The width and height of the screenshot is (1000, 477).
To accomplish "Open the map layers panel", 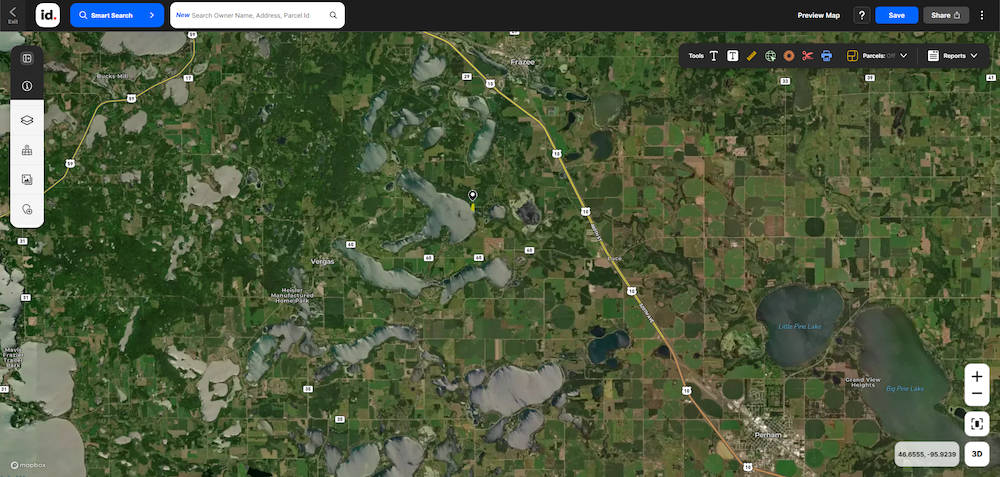I will [x=27, y=119].
